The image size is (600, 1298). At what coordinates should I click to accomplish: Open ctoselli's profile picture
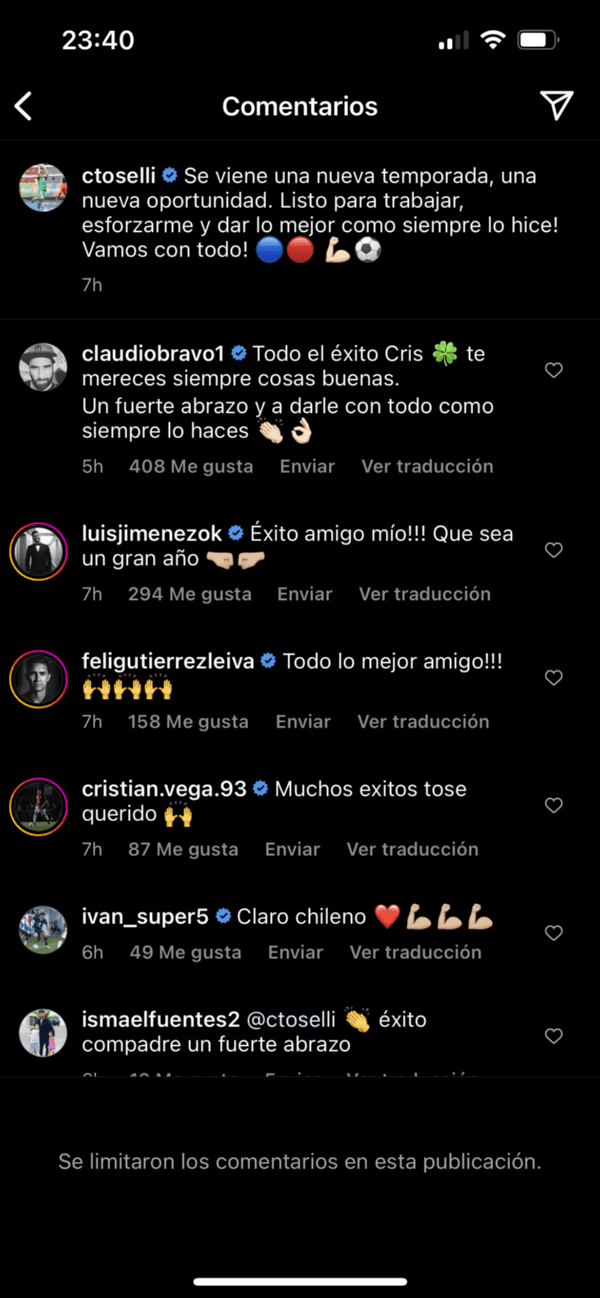coord(43,187)
